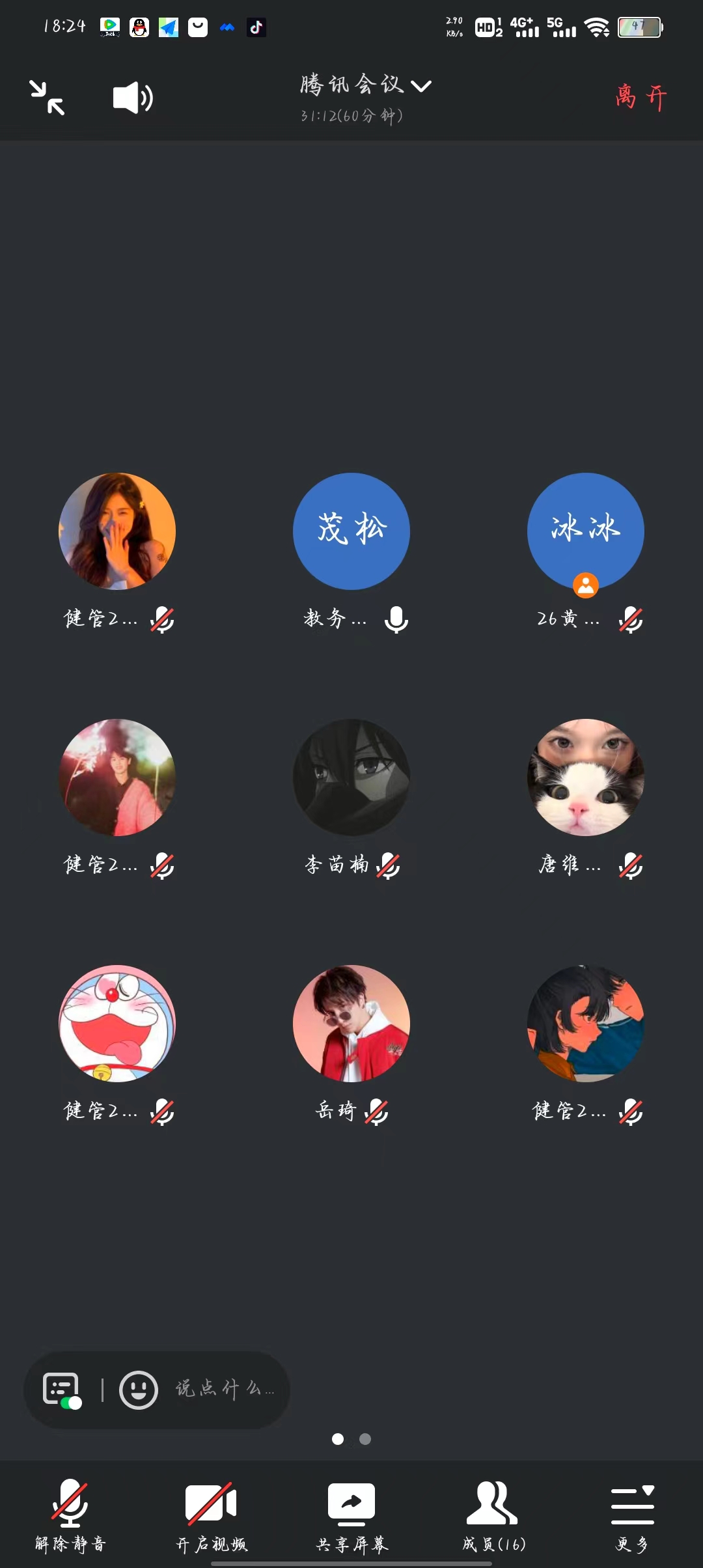Open the 成员(16) members list
The image size is (703, 1568).
[493, 1514]
